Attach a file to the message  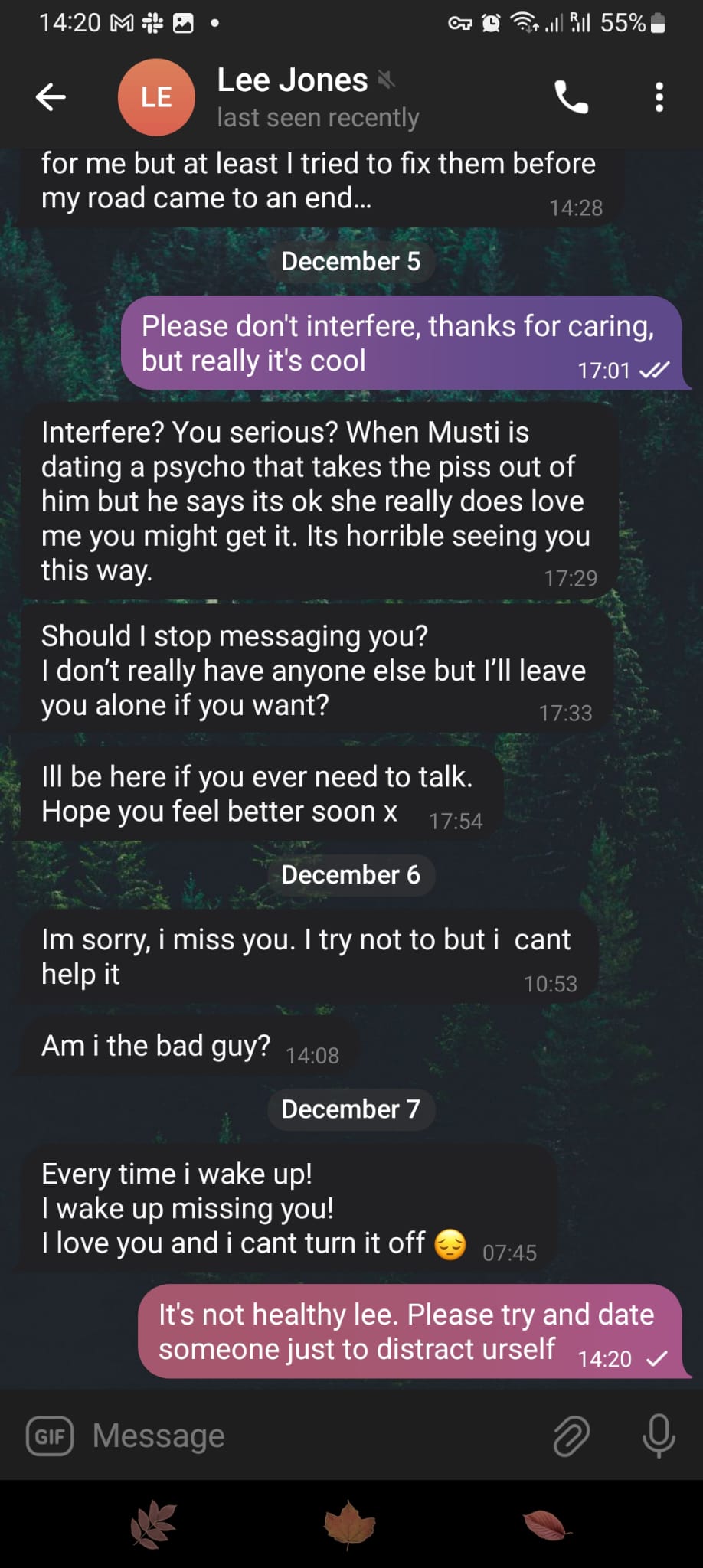[x=571, y=1436]
